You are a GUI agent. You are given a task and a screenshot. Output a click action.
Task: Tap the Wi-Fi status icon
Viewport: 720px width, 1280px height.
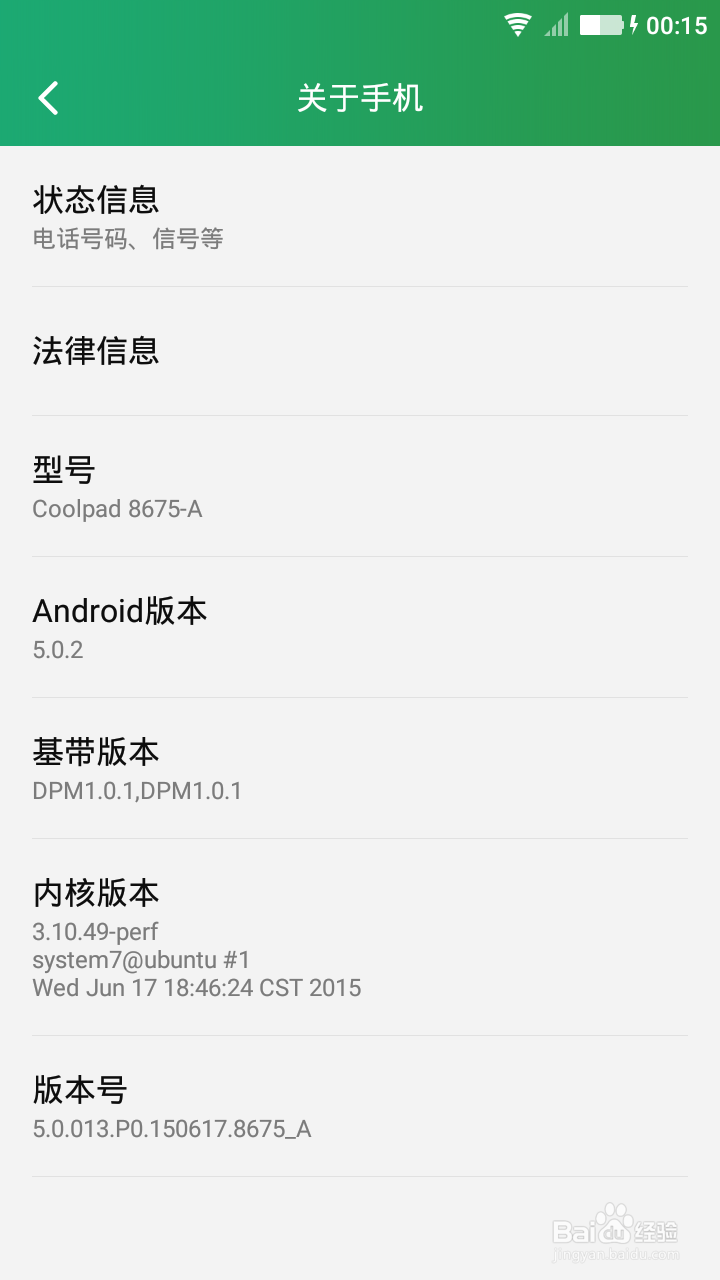tap(516, 22)
